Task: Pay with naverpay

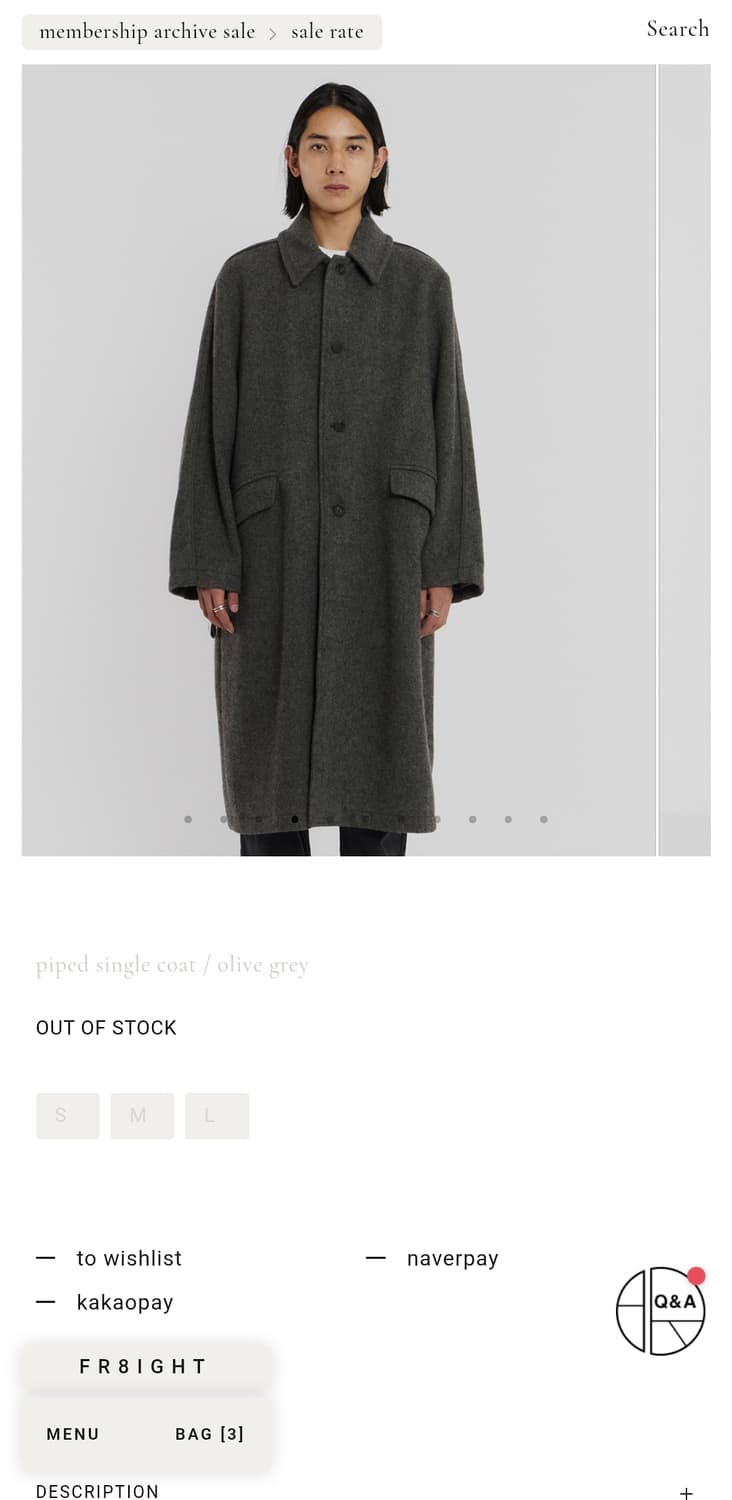Action: (x=453, y=1258)
